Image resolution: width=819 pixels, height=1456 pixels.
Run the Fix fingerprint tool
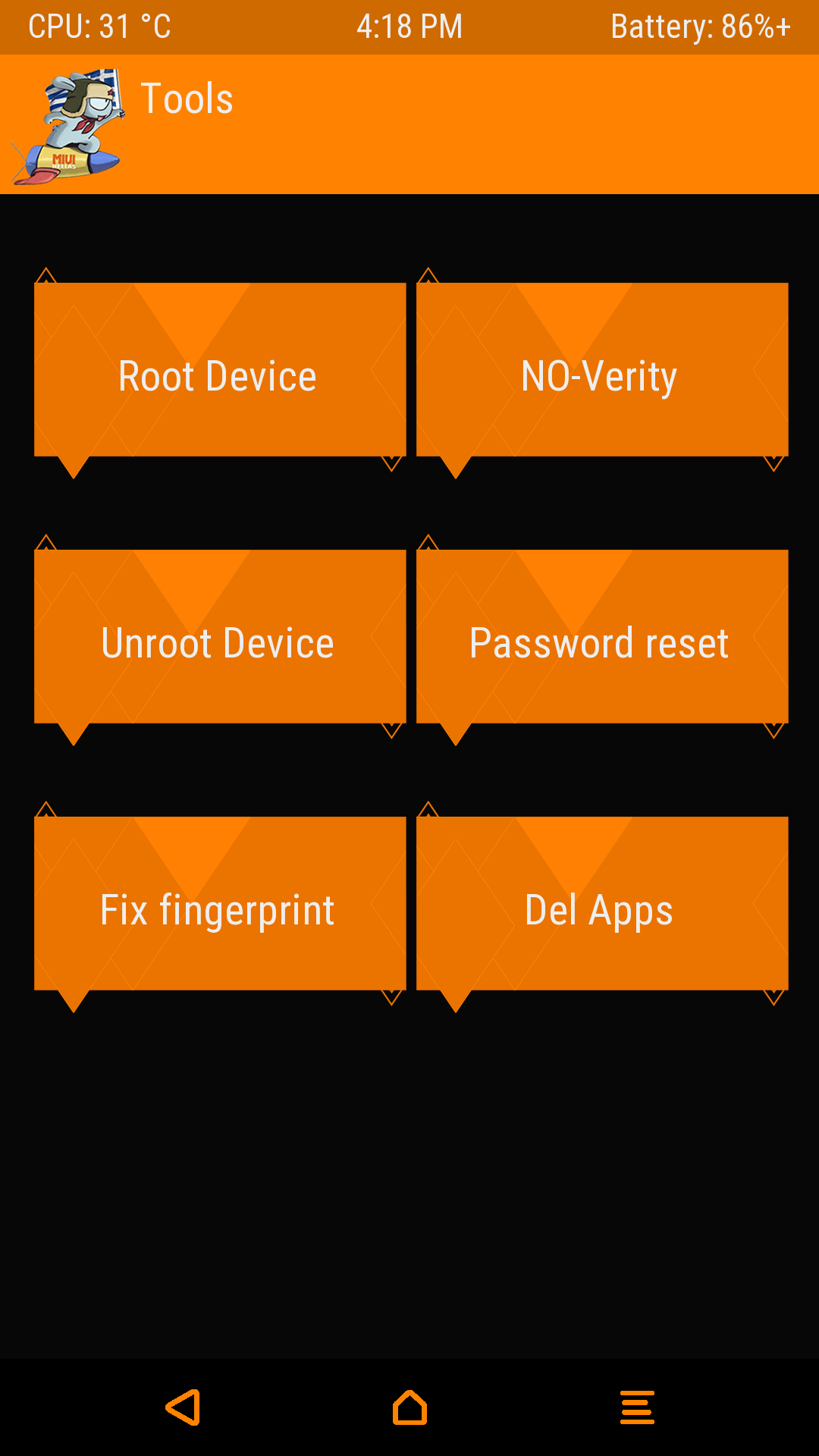(x=220, y=905)
